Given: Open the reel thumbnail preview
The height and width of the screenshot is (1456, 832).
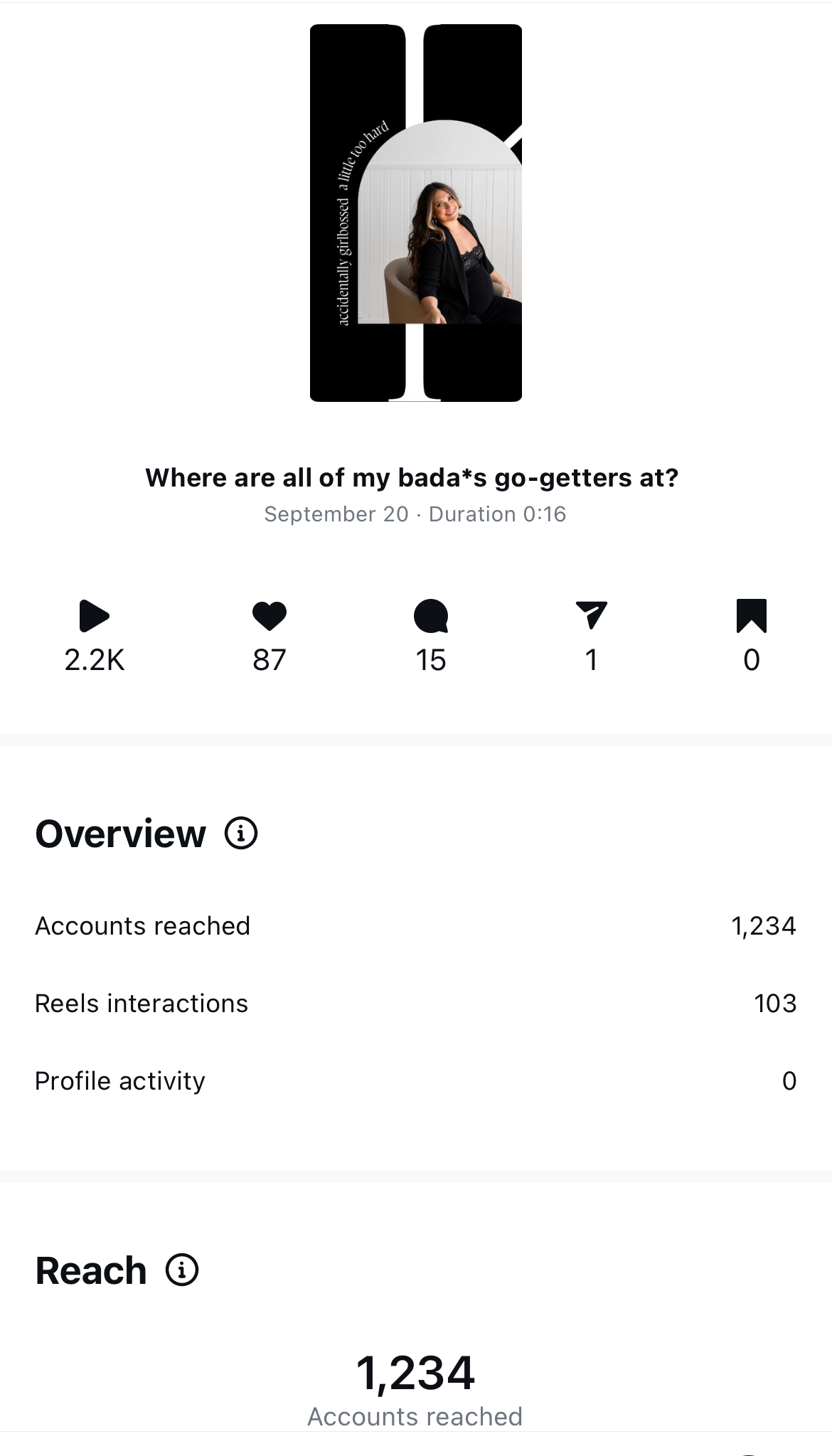Looking at the screenshot, I should coord(416,213).
